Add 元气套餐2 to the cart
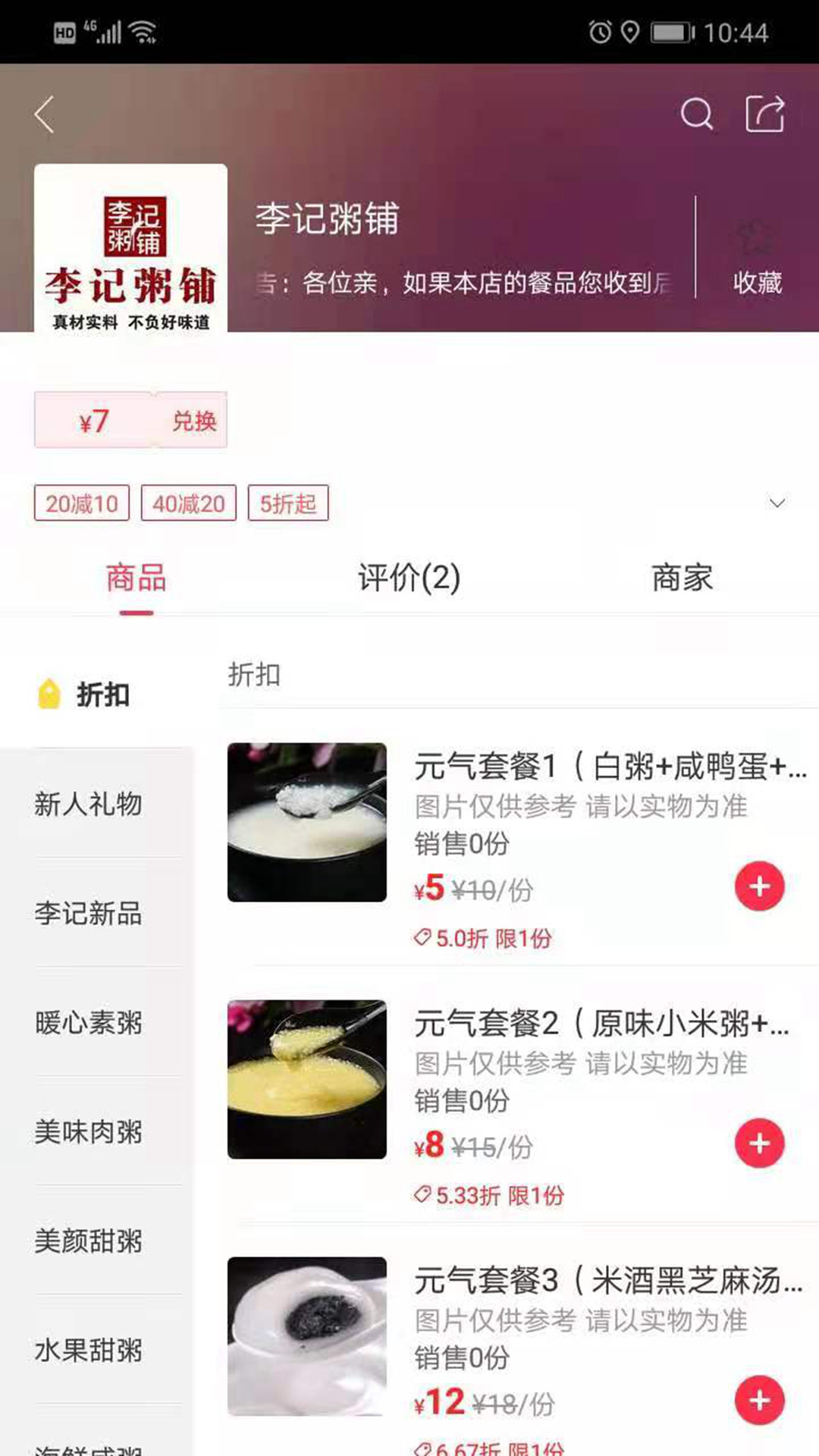 tap(759, 1144)
